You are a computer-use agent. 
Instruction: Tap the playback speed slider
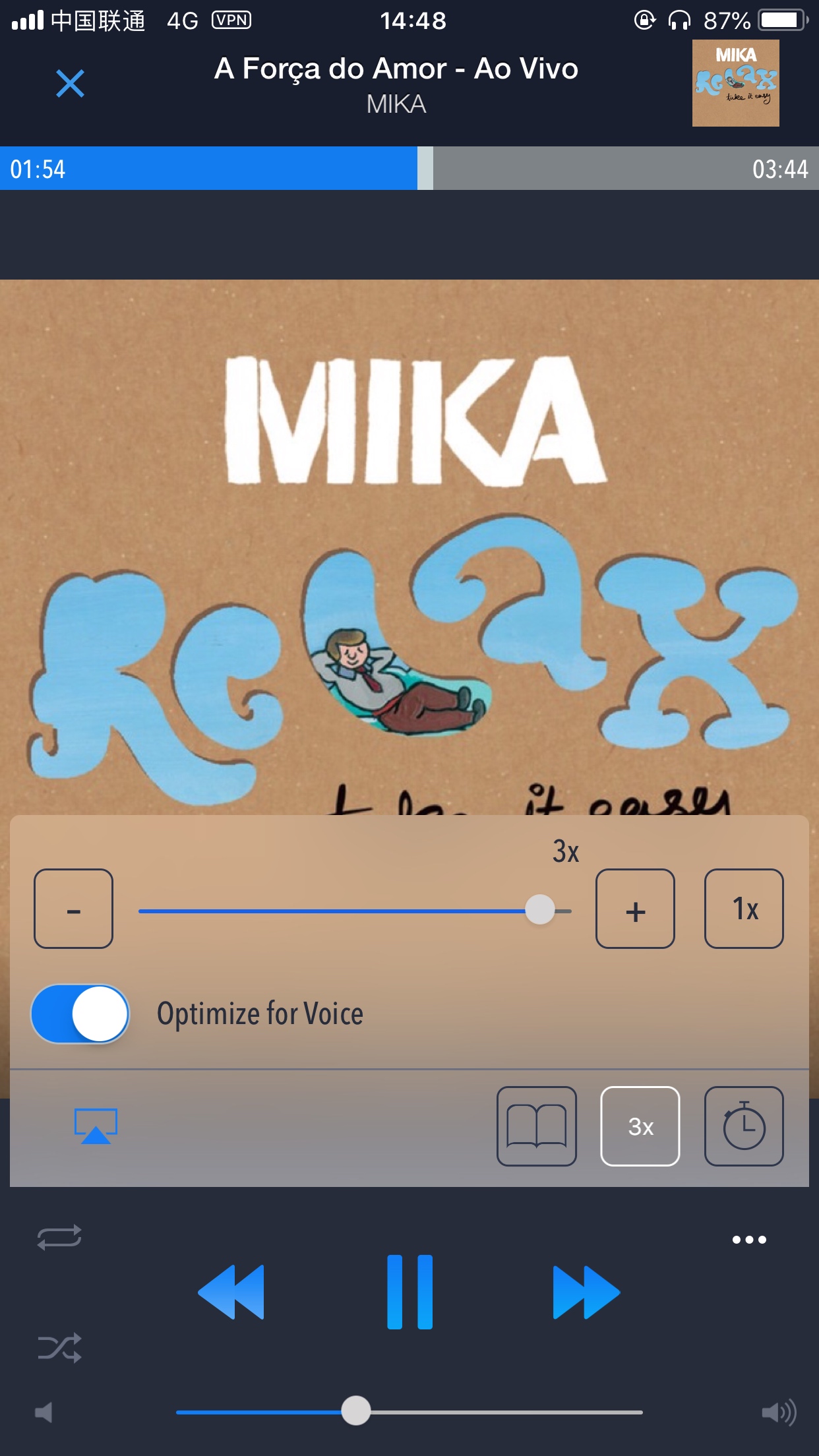tap(330, 911)
